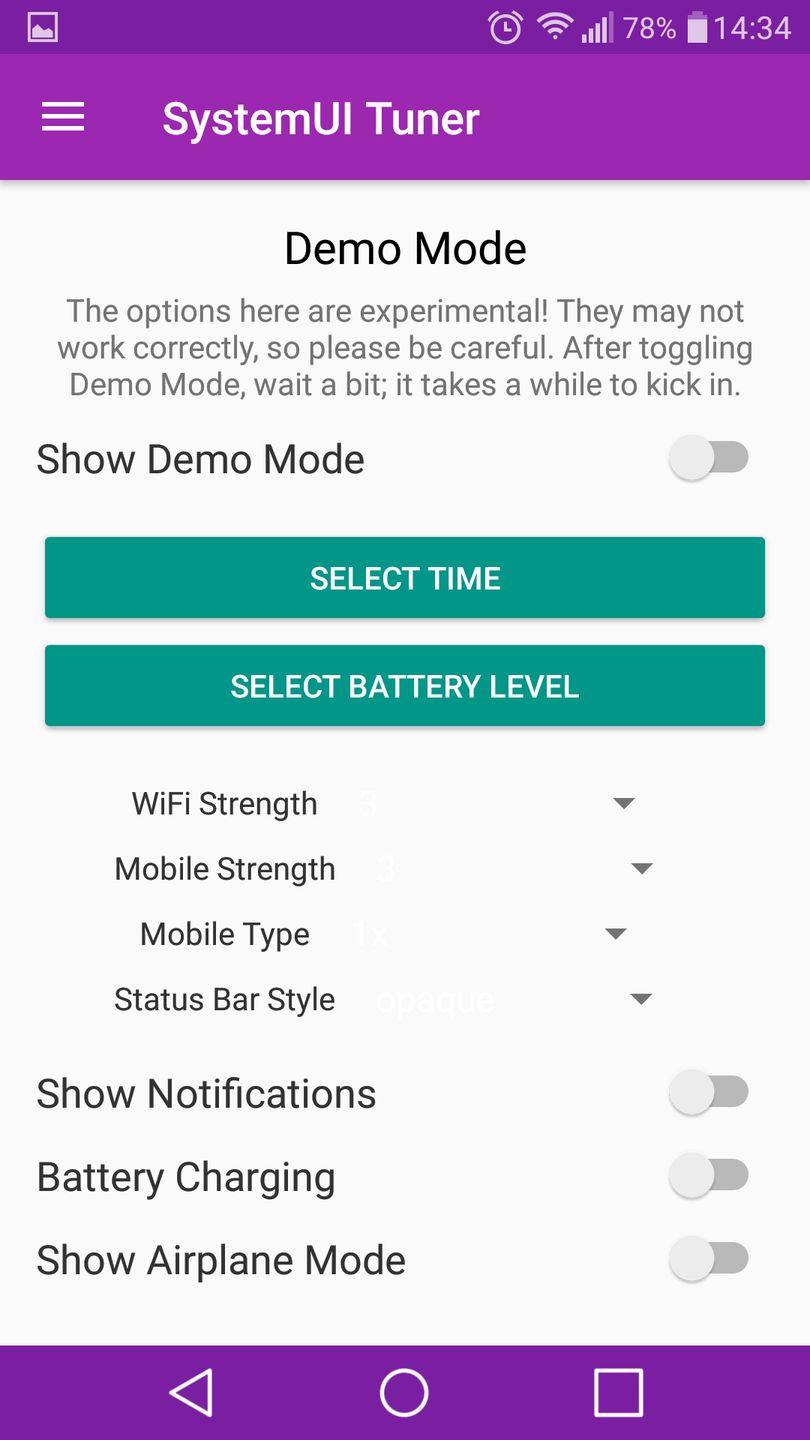The width and height of the screenshot is (810, 1440).
Task: Turn on Show Notifications
Action: 708,1093
